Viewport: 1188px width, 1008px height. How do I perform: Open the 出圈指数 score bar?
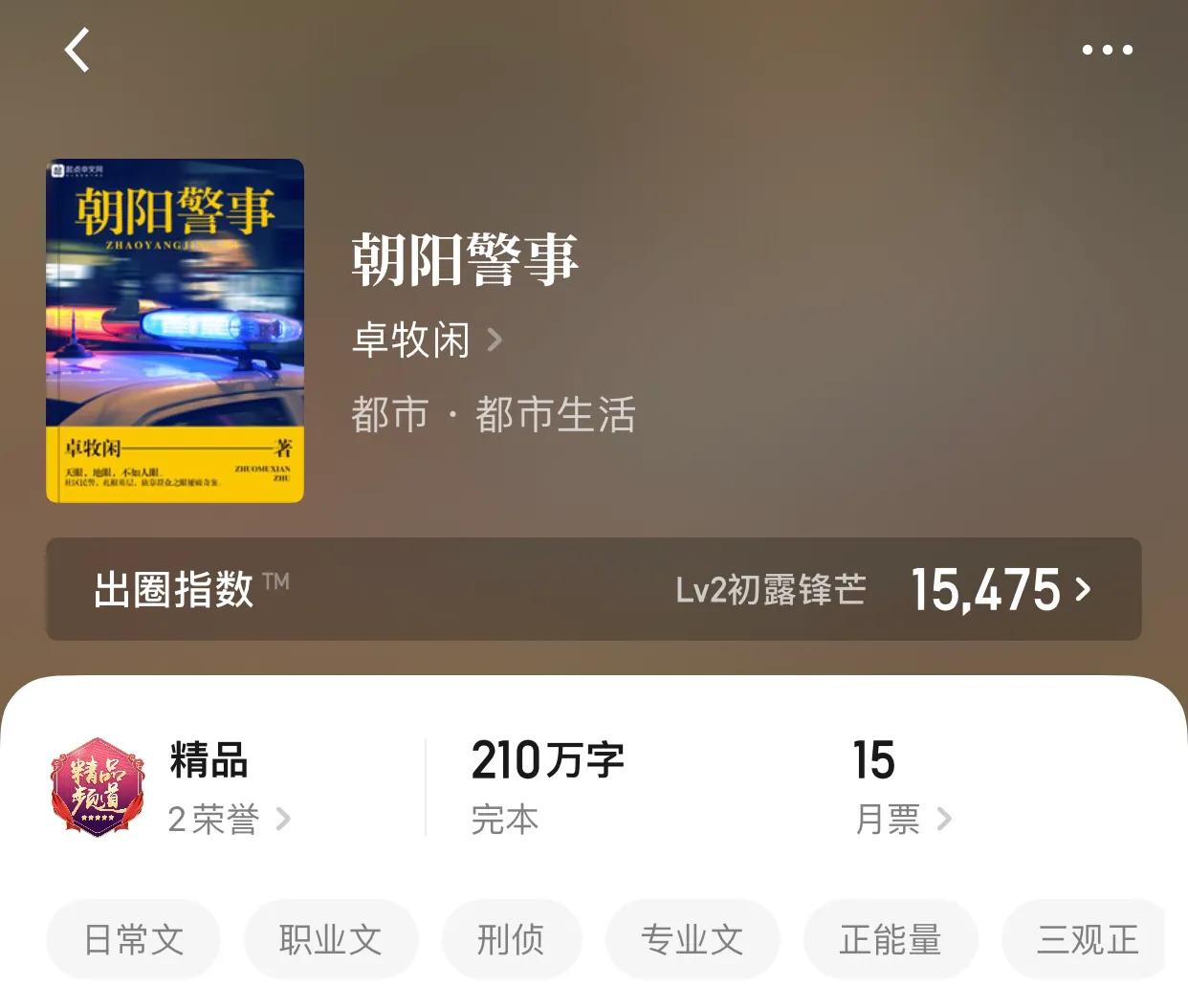[x=593, y=589]
